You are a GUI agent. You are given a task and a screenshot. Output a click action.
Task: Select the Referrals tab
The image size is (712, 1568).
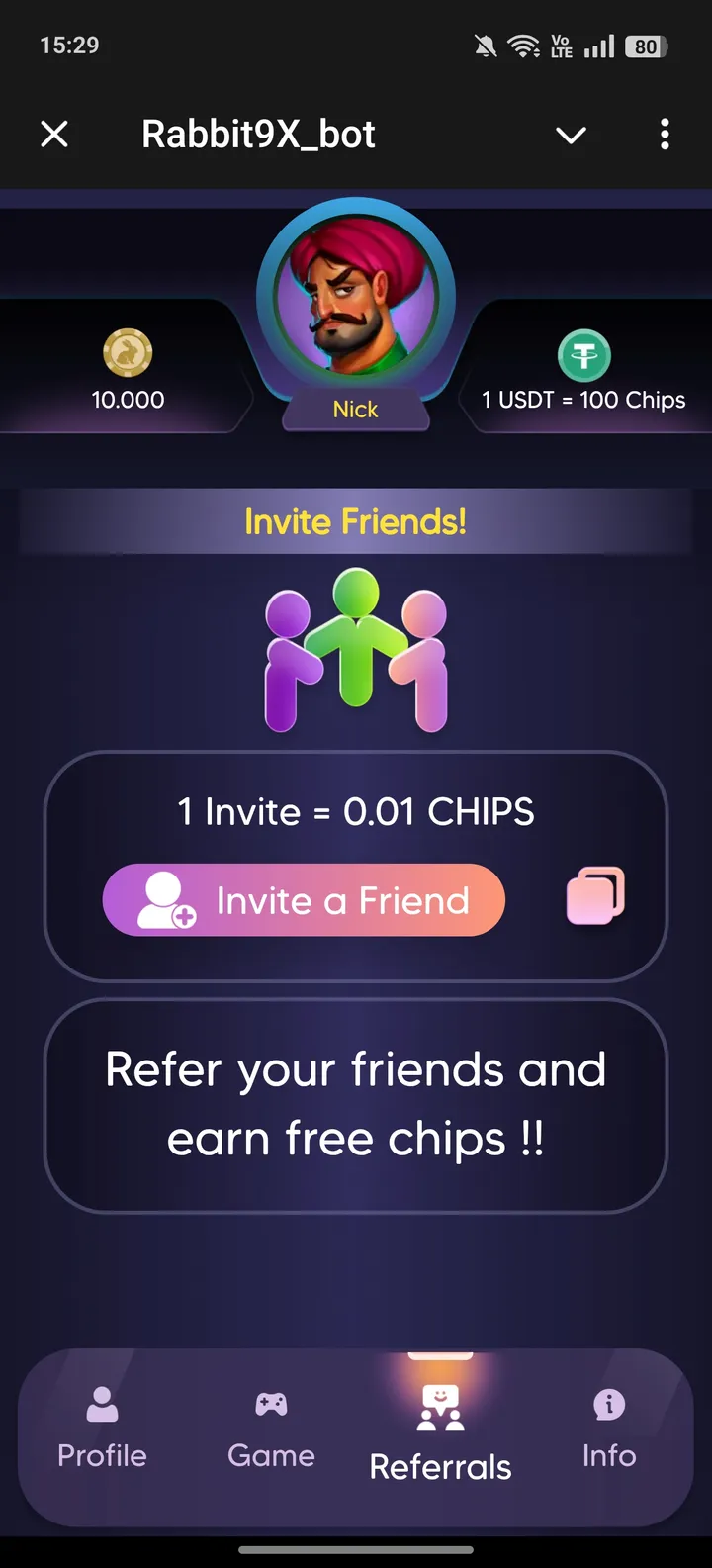pyautogui.click(x=440, y=1432)
